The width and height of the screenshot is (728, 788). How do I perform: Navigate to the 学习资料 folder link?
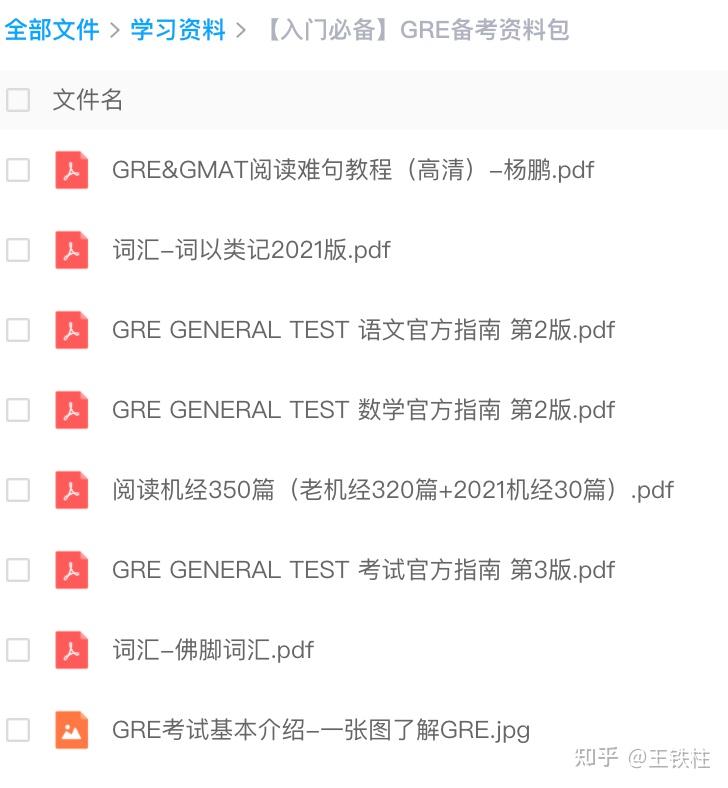pyautogui.click(x=177, y=30)
